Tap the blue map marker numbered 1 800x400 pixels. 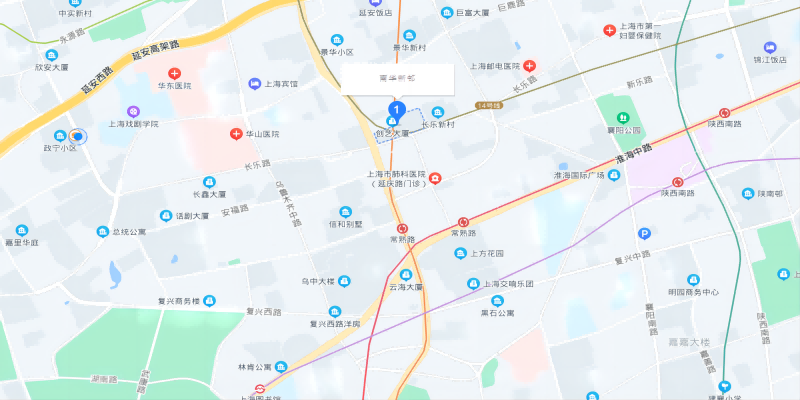click(396, 109)
